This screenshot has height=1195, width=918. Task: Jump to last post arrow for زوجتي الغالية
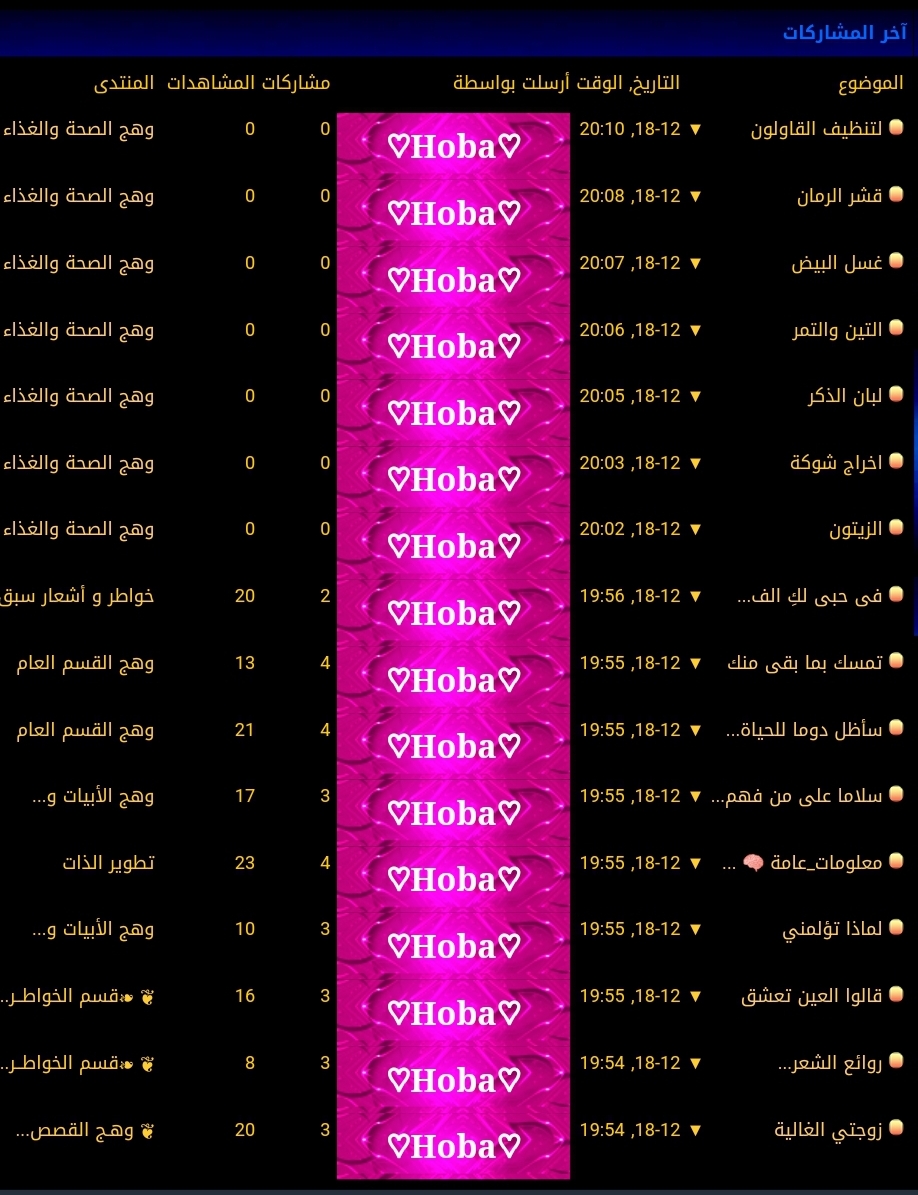coord(696,1129)
